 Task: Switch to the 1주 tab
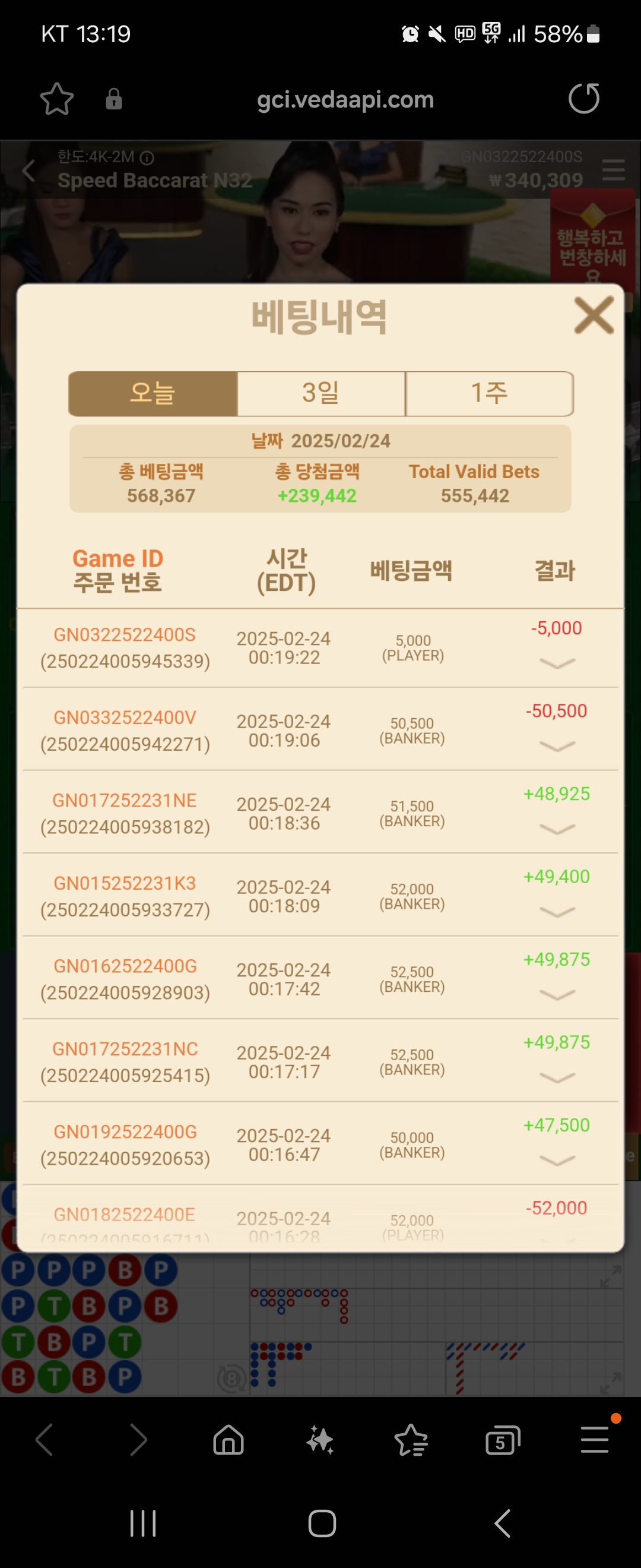point(489,393)
